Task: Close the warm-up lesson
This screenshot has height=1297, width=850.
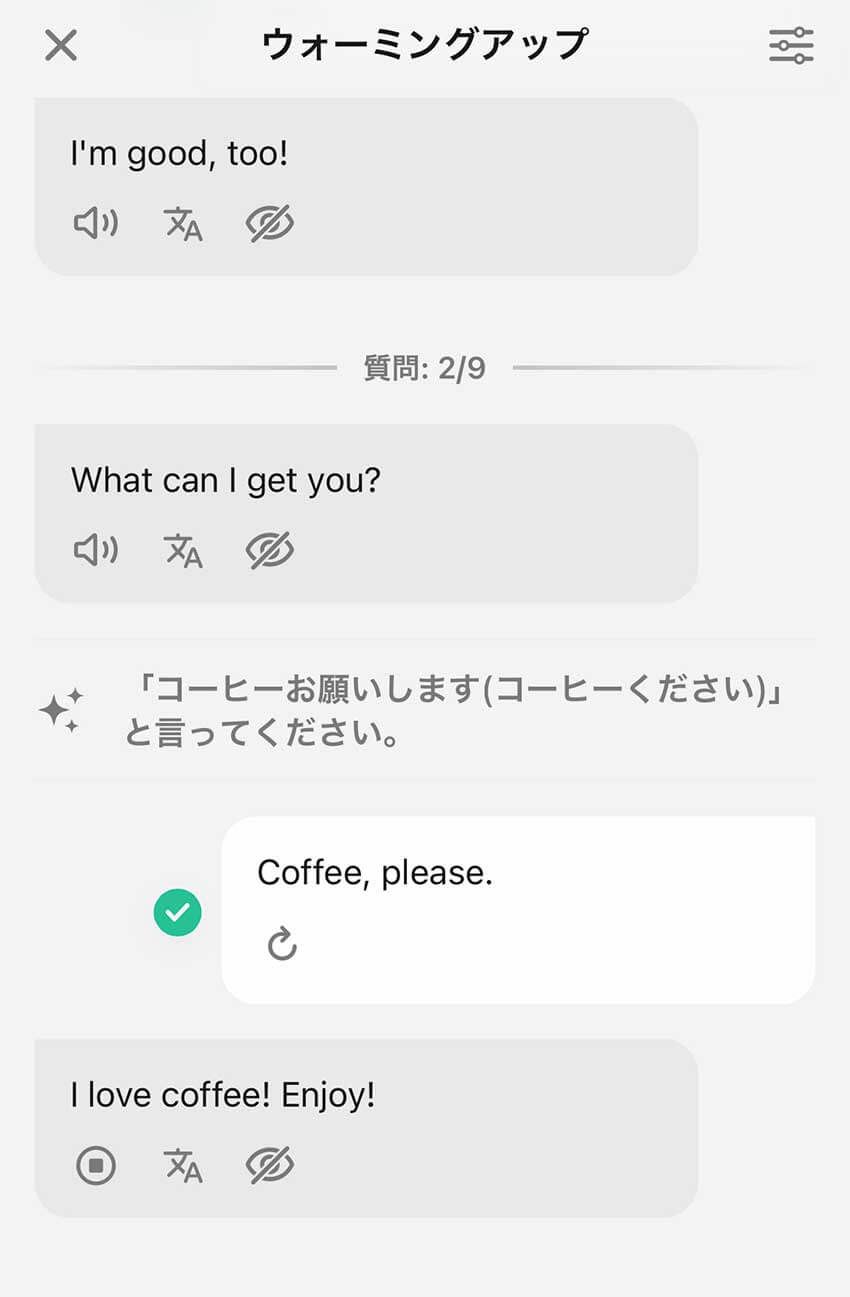Action: [x=60, y=45]
